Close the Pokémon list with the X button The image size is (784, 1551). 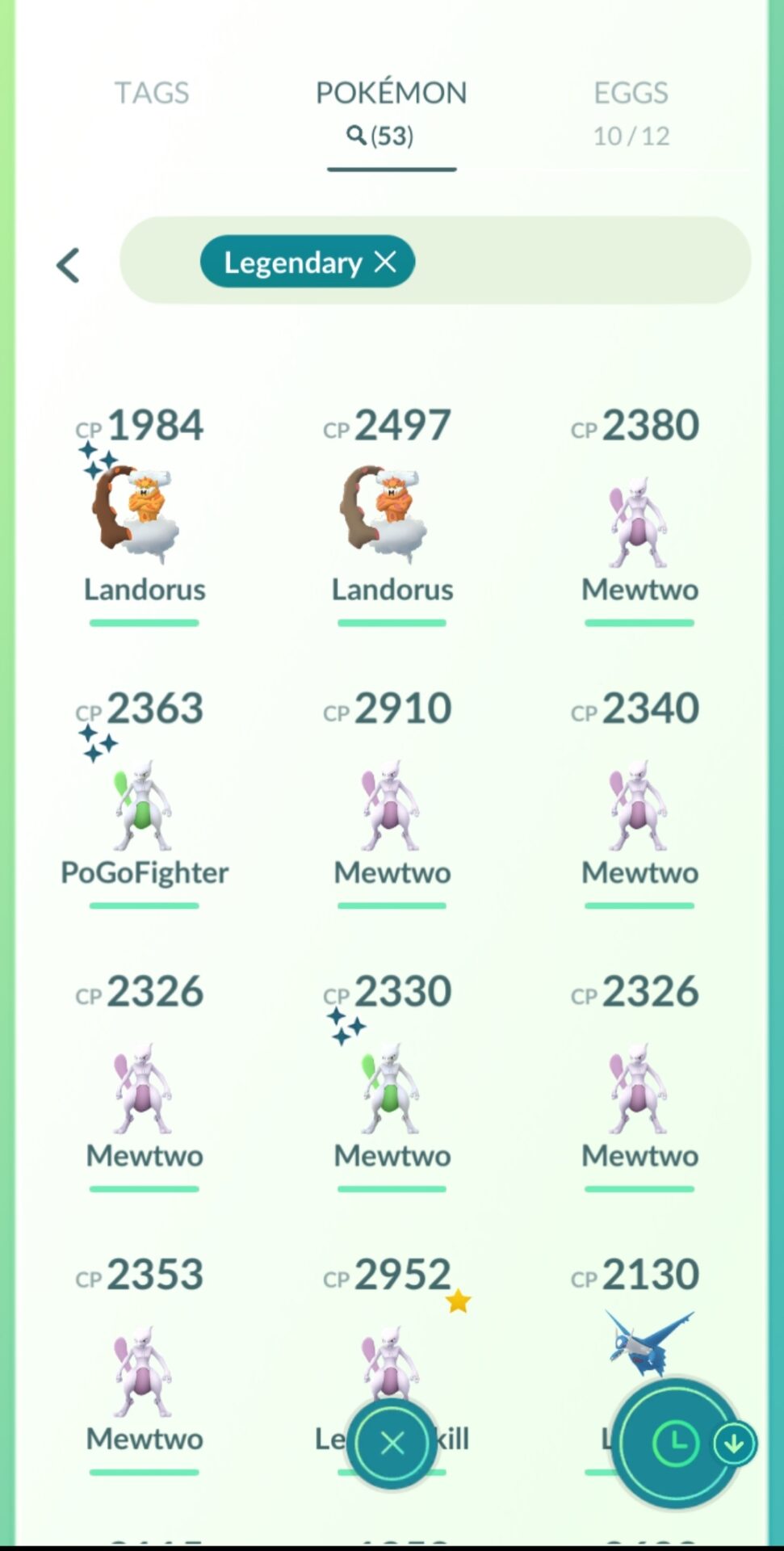[x=392, y=1443]
